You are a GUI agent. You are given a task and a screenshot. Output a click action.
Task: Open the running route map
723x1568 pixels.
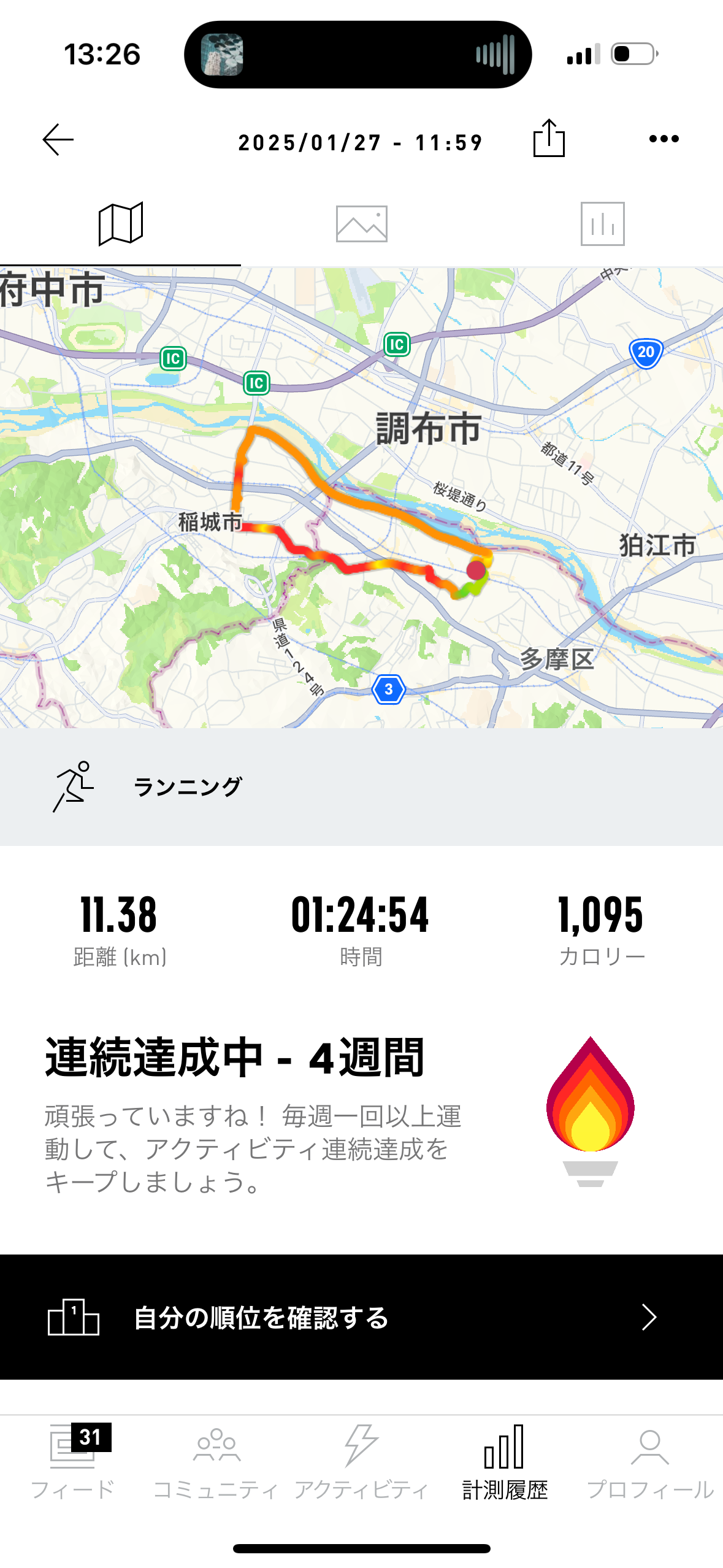361,497
